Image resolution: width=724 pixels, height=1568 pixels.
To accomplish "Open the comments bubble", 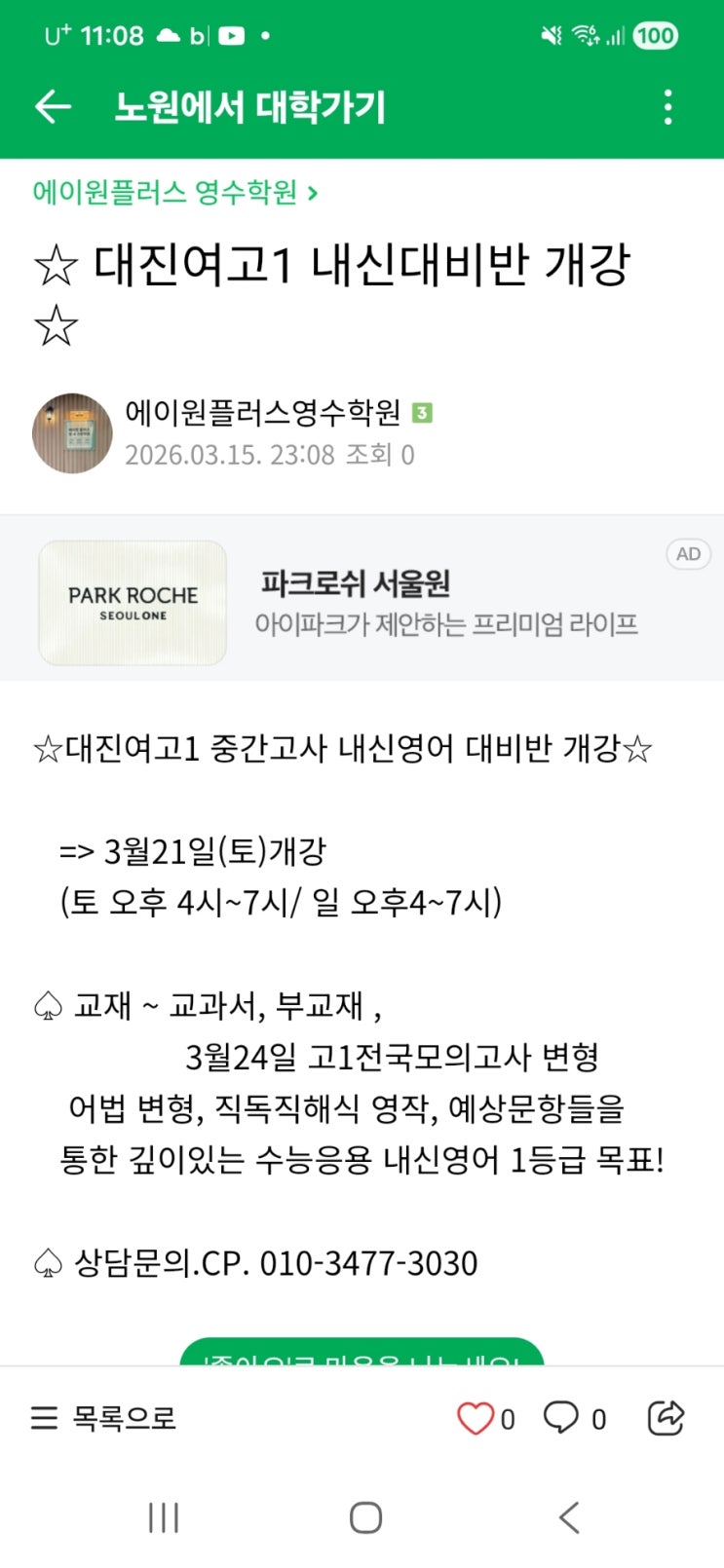I will point(561,1418).
